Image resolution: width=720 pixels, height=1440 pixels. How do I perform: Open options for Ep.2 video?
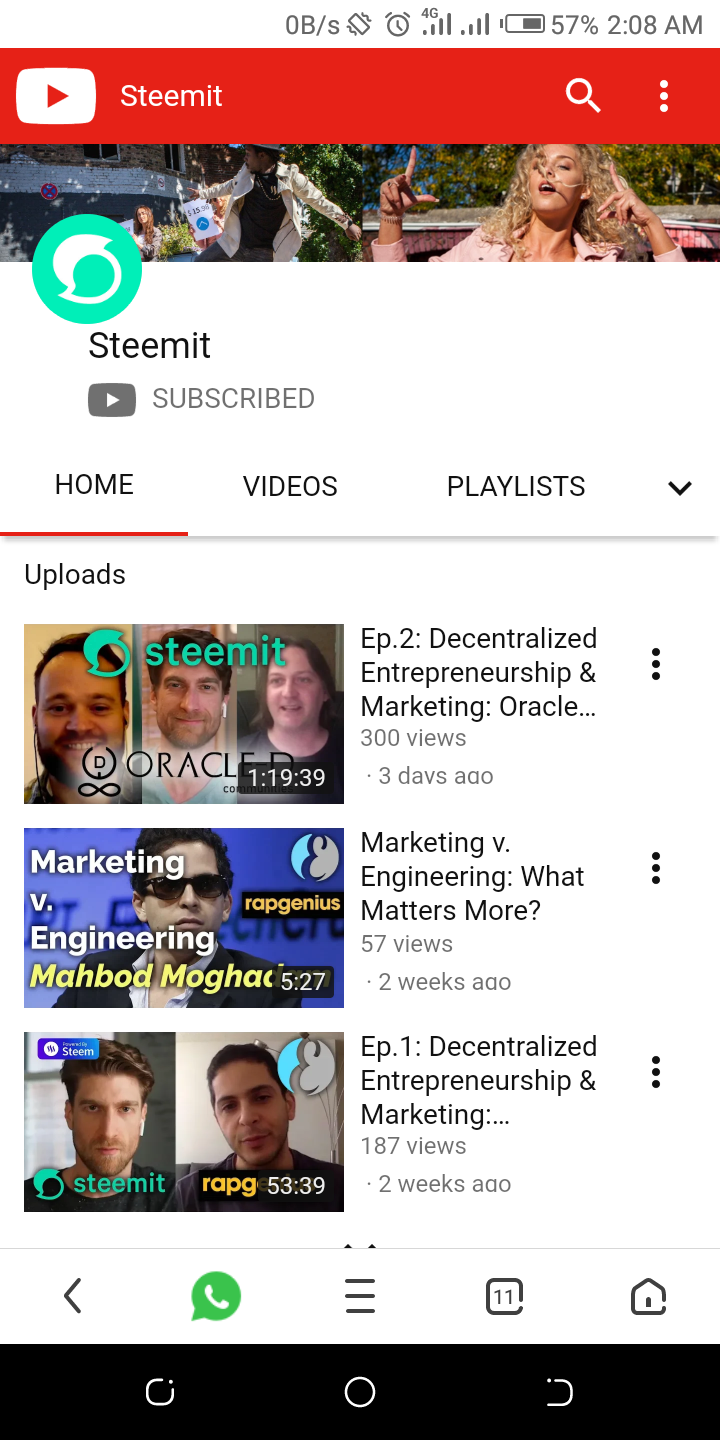click(656, 664)
